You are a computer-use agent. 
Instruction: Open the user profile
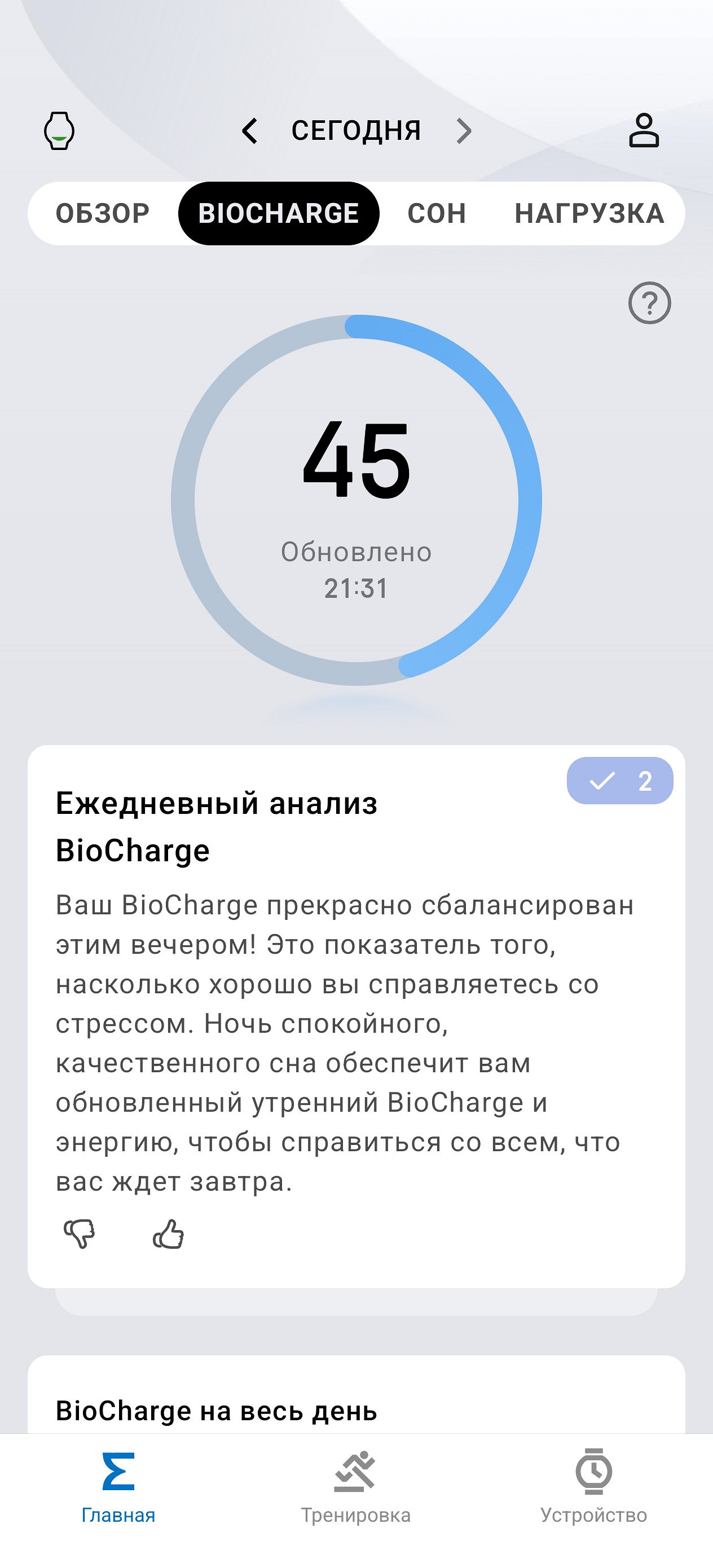click(x=644, y=130)
